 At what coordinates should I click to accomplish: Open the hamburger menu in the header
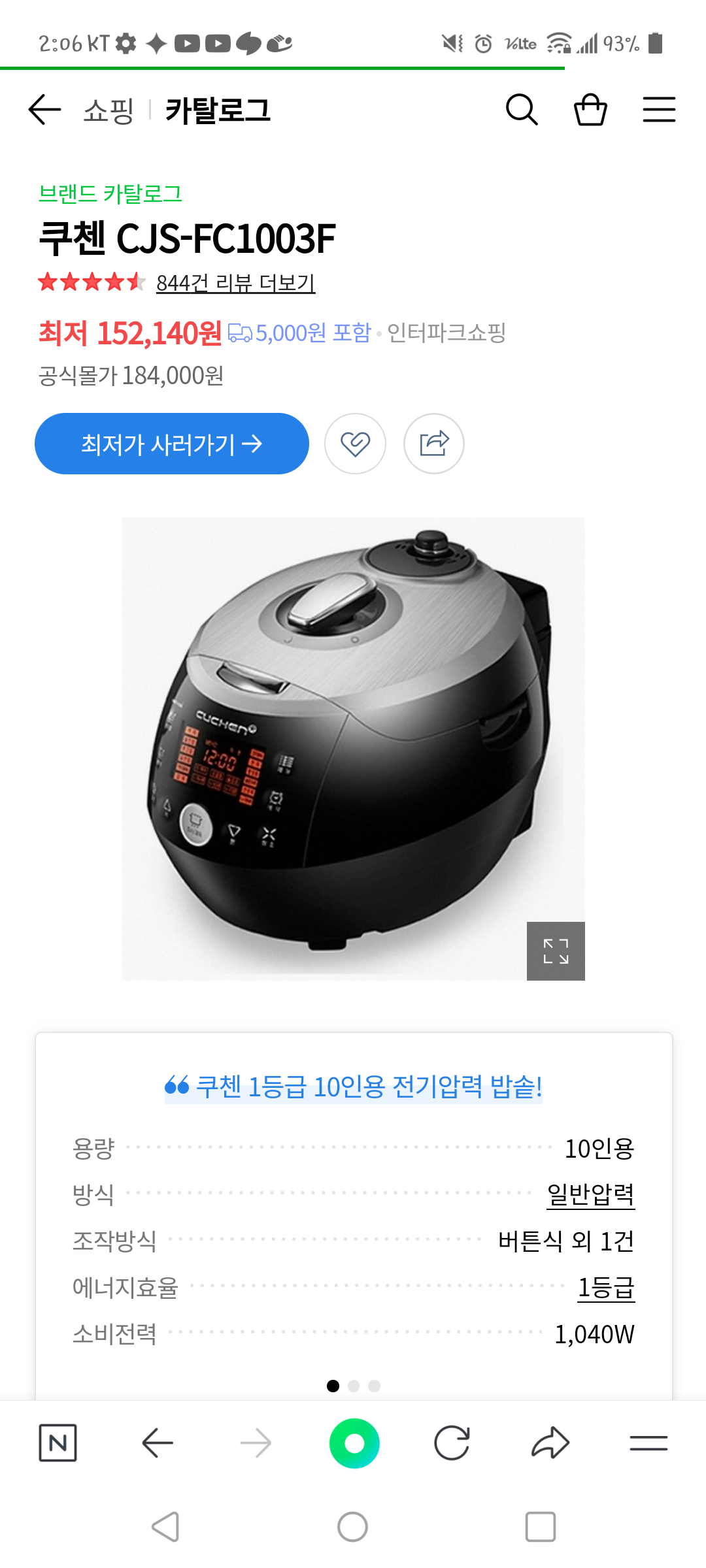[x=659, y=109]
